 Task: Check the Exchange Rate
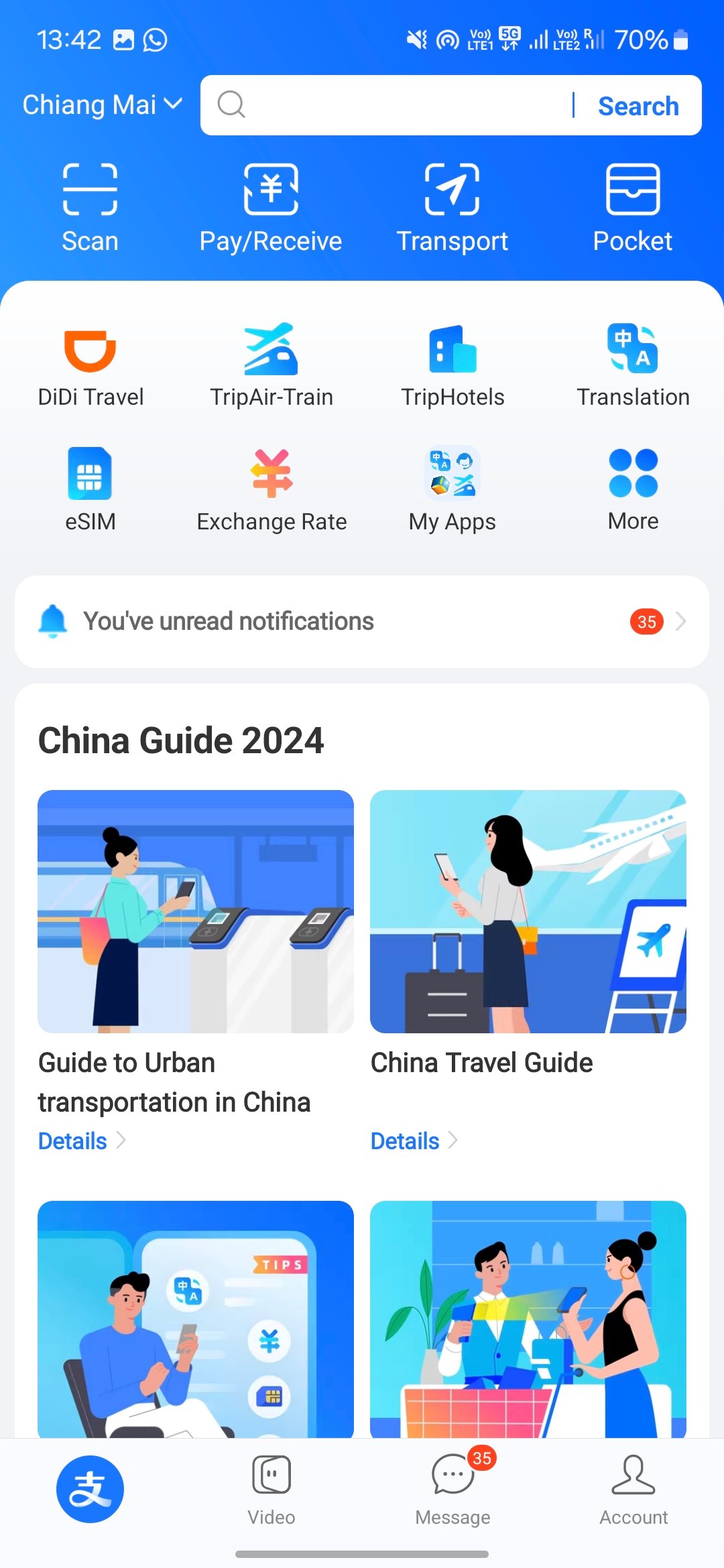[x=271, y=490]
